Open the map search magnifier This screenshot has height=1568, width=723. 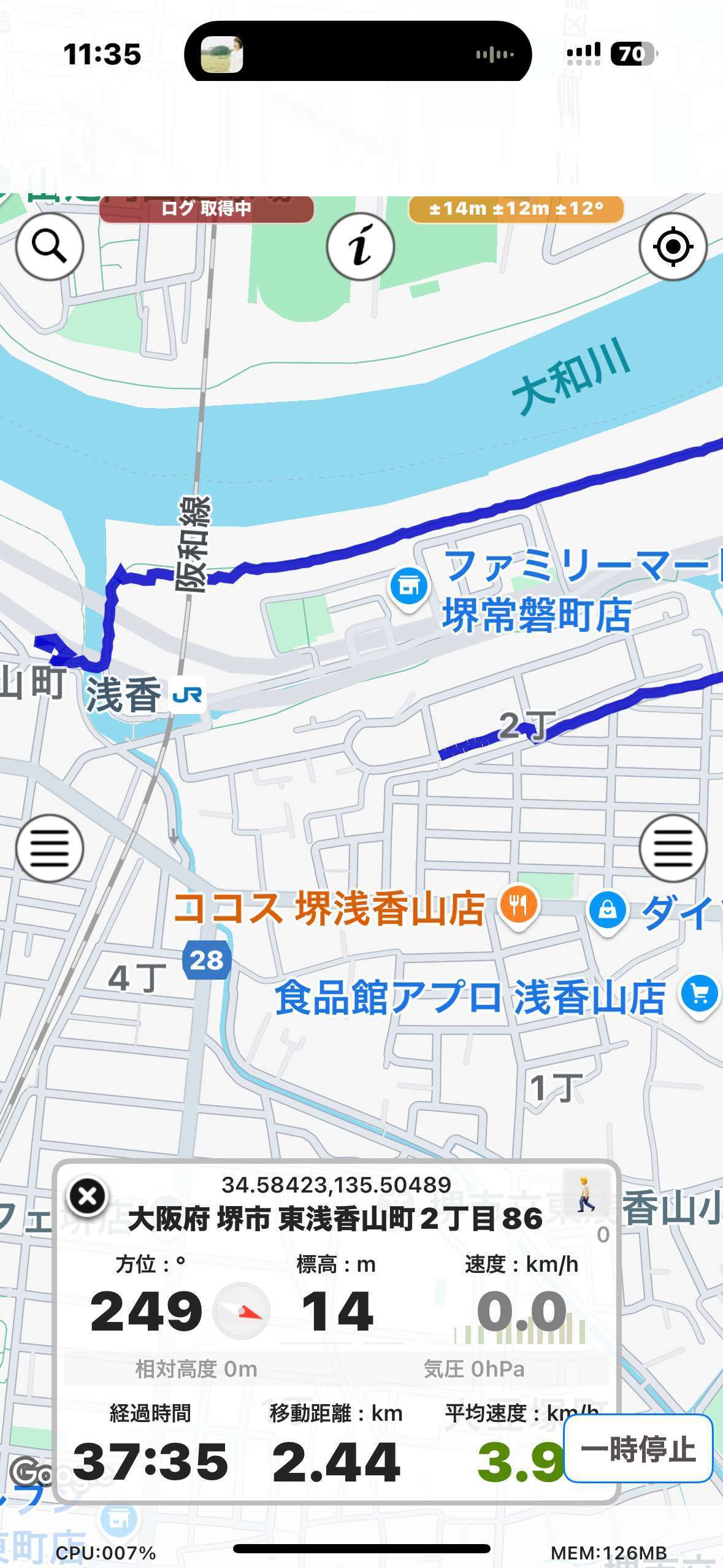pyautogui.click(x=49, y=247)
